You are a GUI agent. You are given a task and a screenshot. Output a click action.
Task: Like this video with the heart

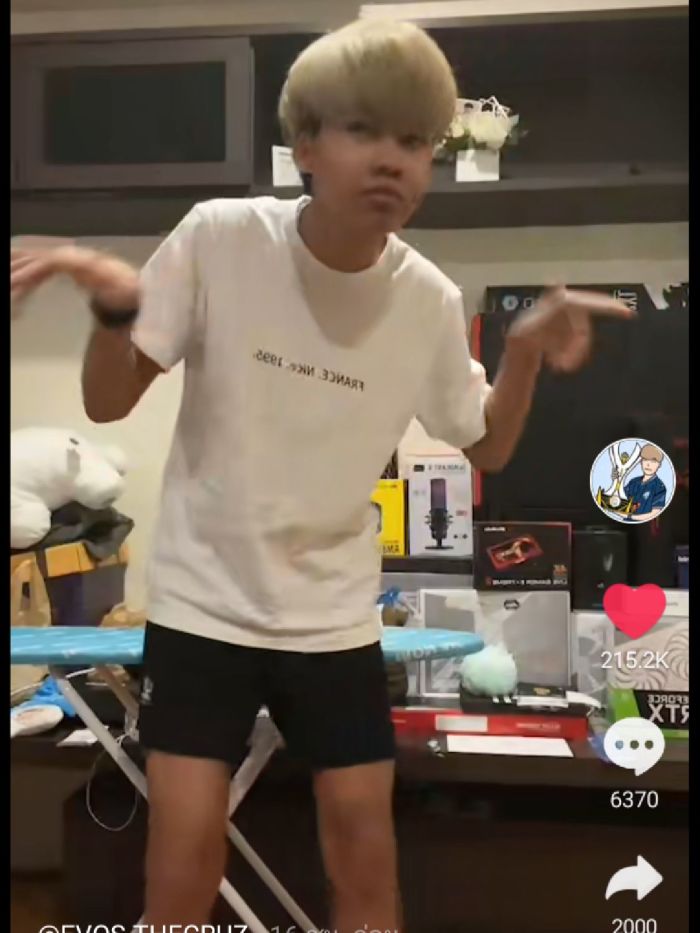click(634, 610)
